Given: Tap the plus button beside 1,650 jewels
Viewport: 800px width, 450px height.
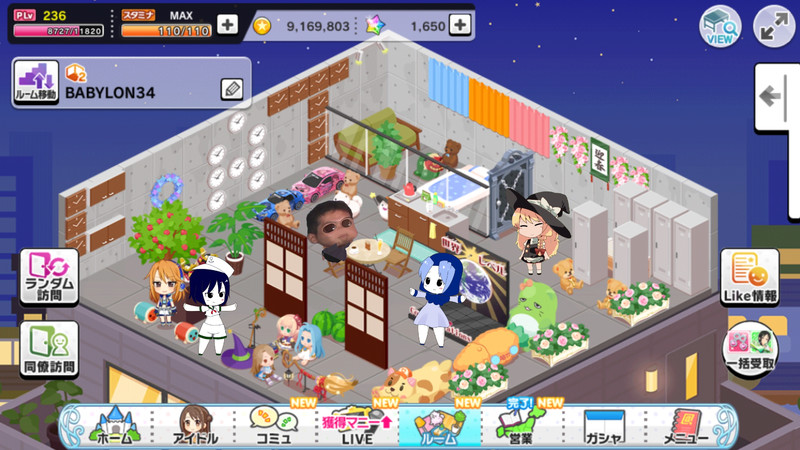Looking at the screenshot, I should click(460, 25).
